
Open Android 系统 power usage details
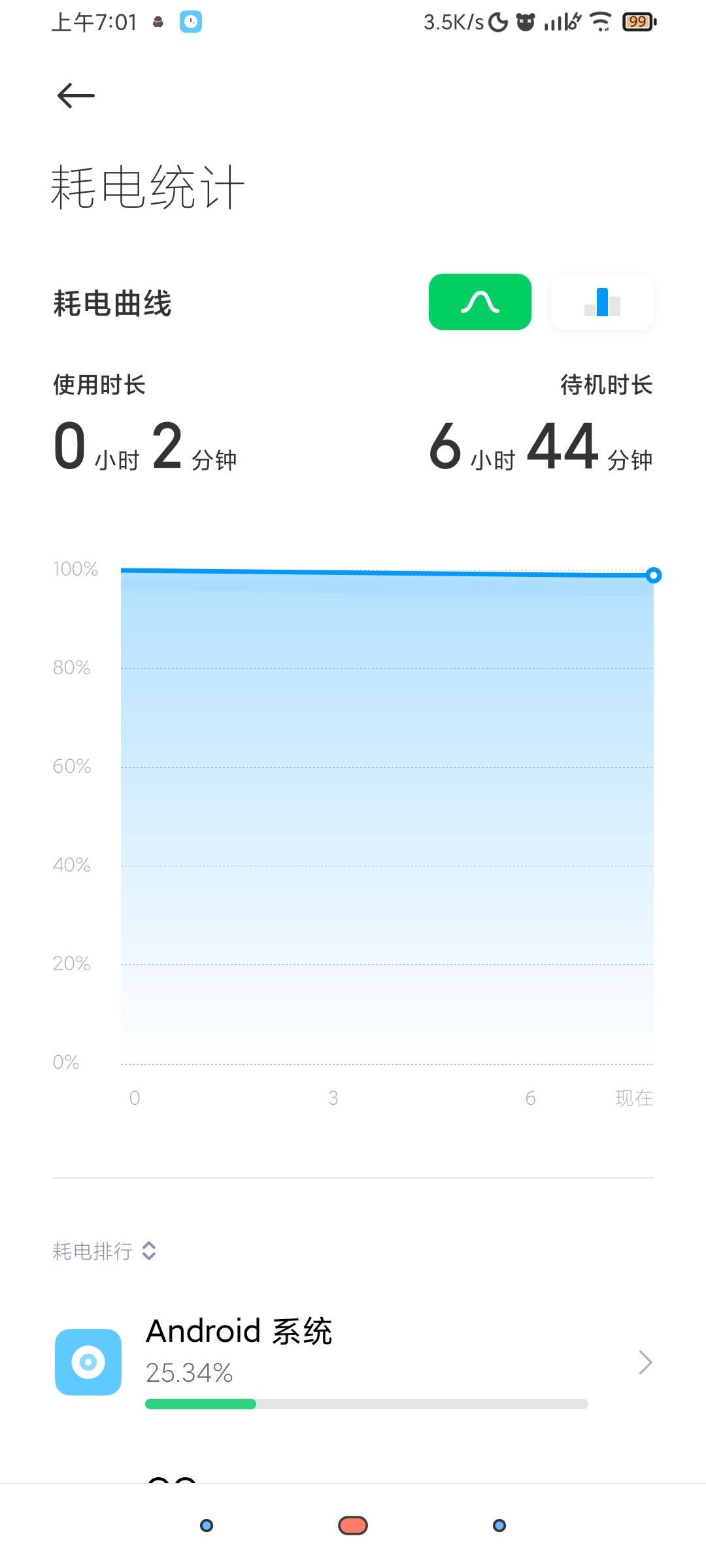(353, 1362)
